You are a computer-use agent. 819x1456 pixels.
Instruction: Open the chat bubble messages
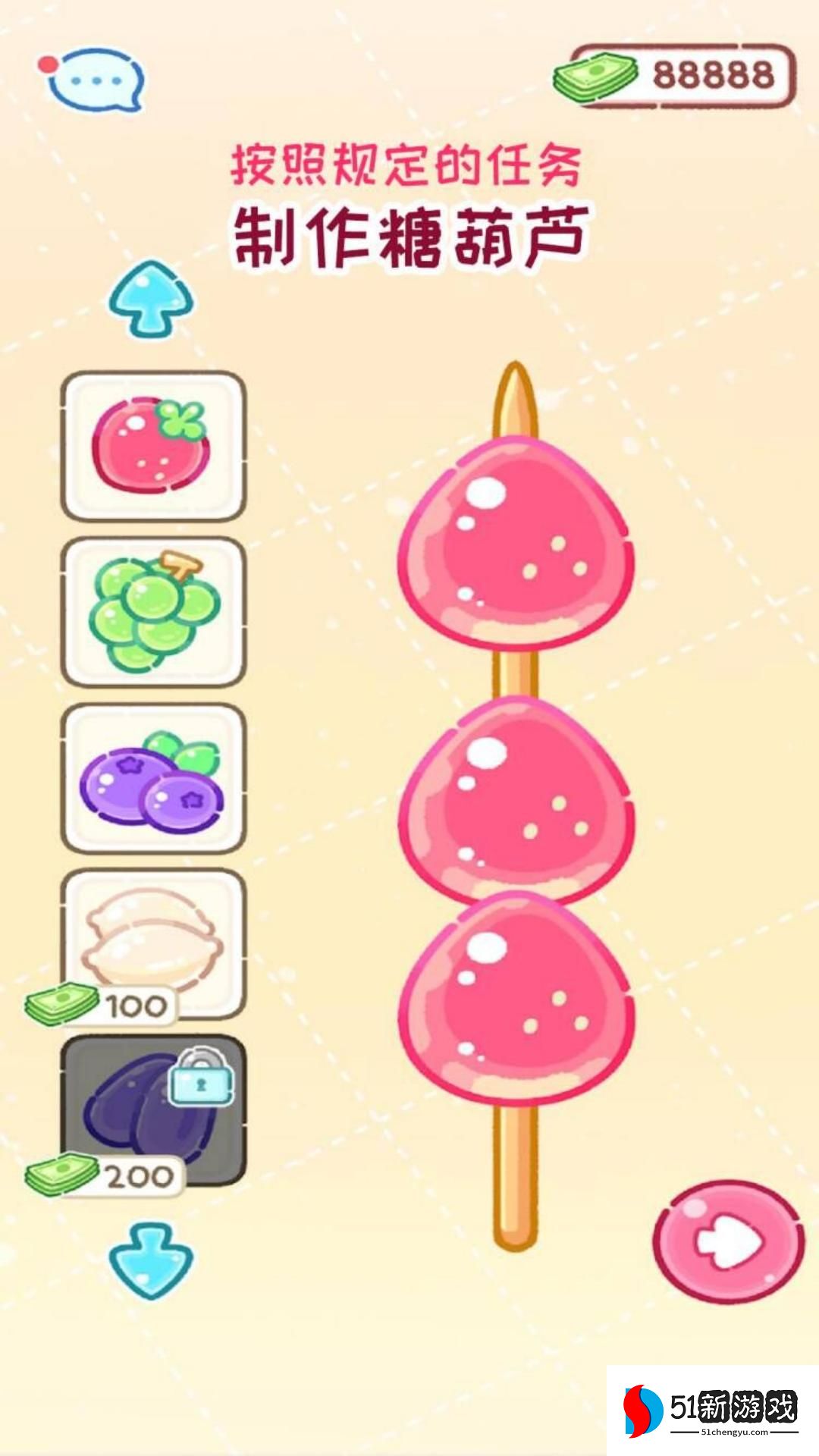click(96, 80)
